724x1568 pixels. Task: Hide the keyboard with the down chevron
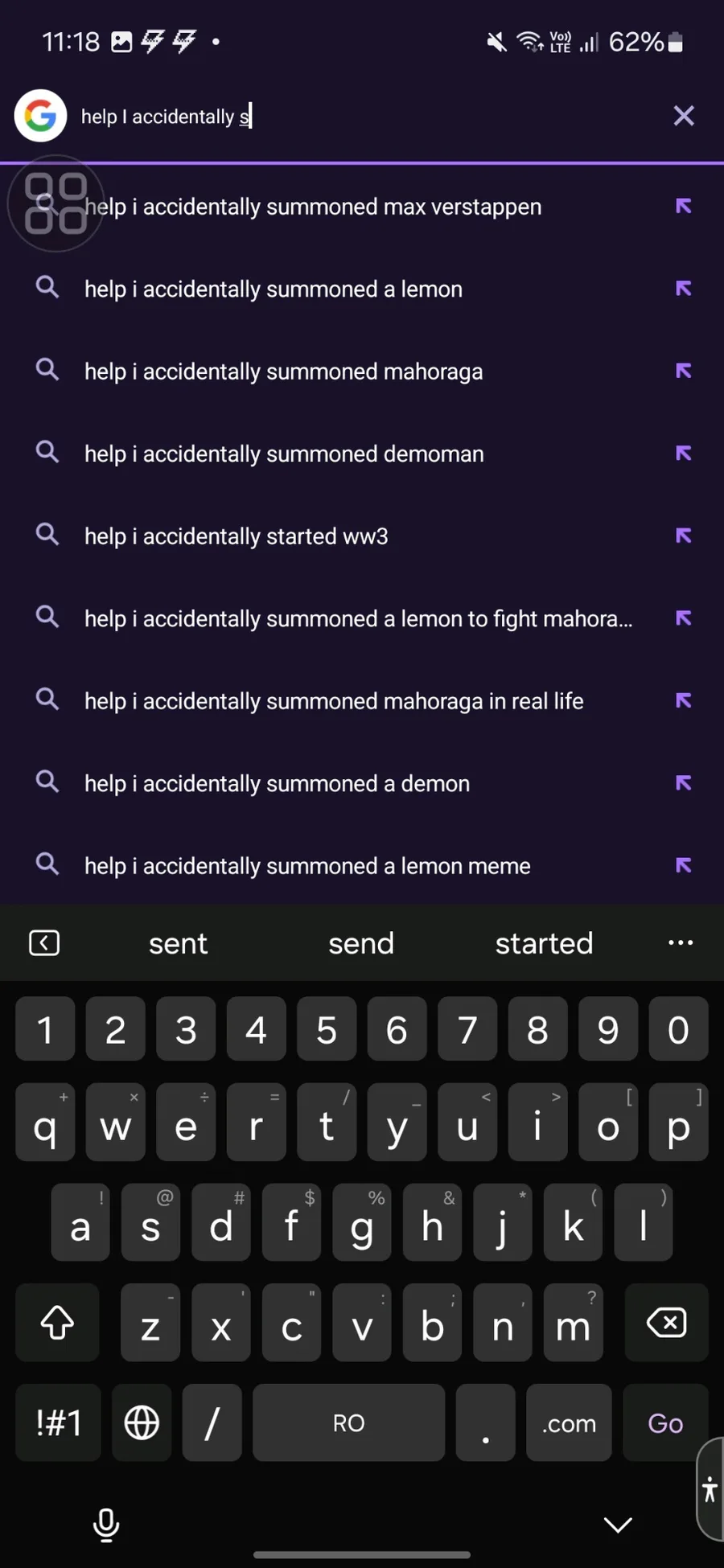click(x=618, y=1525)
